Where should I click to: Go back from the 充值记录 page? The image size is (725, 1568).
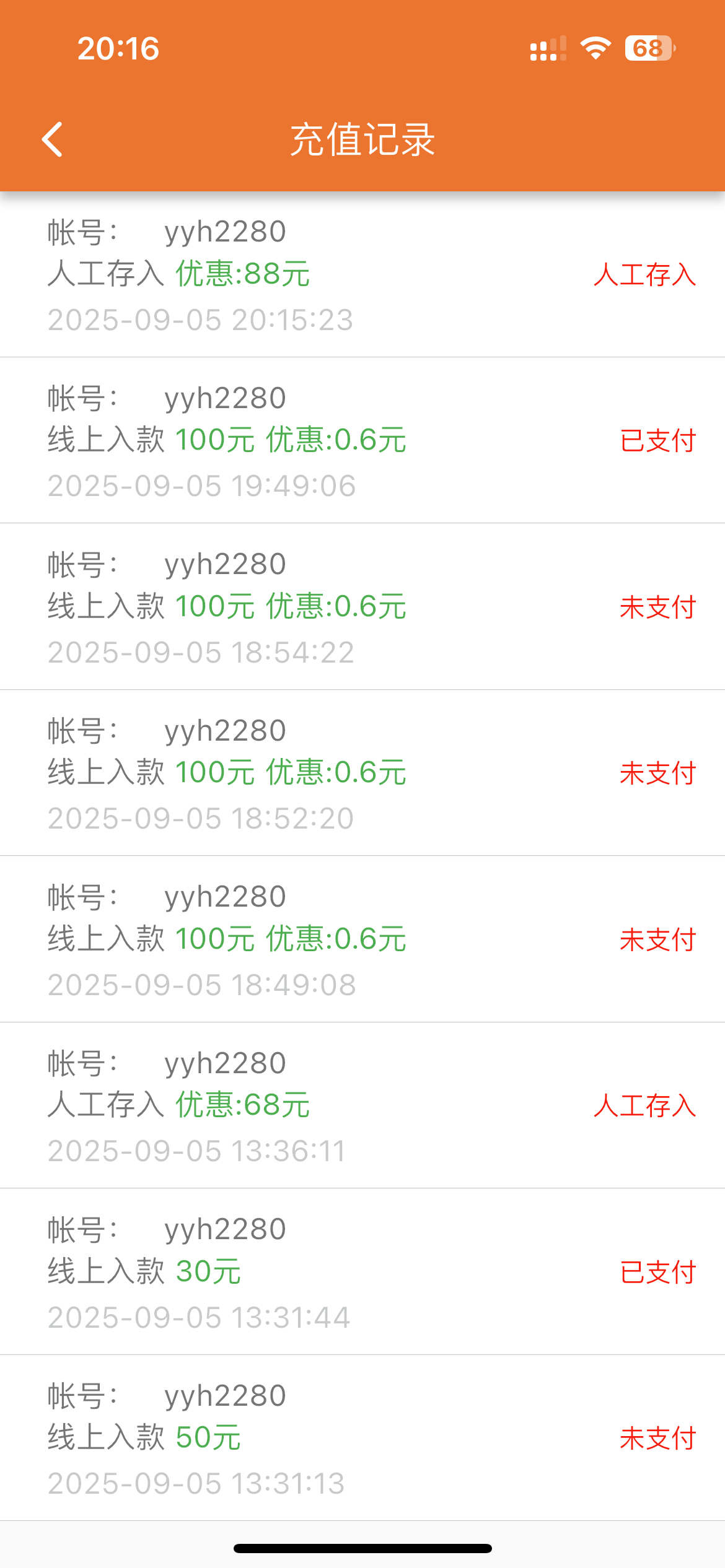(x=53, y=139)
